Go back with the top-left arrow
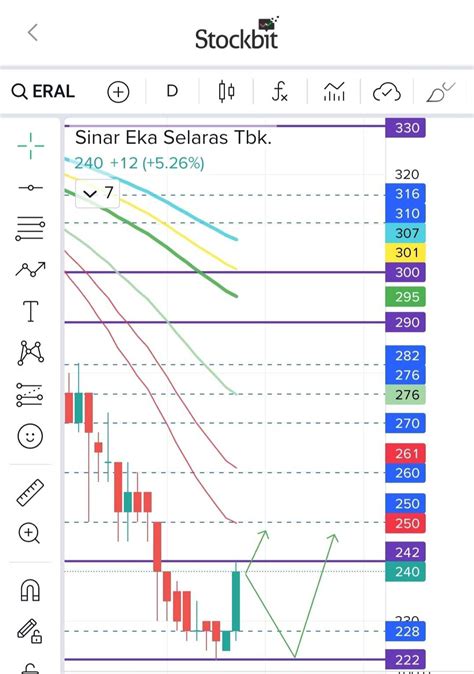The image size is (474, 674). coord(33,33)
